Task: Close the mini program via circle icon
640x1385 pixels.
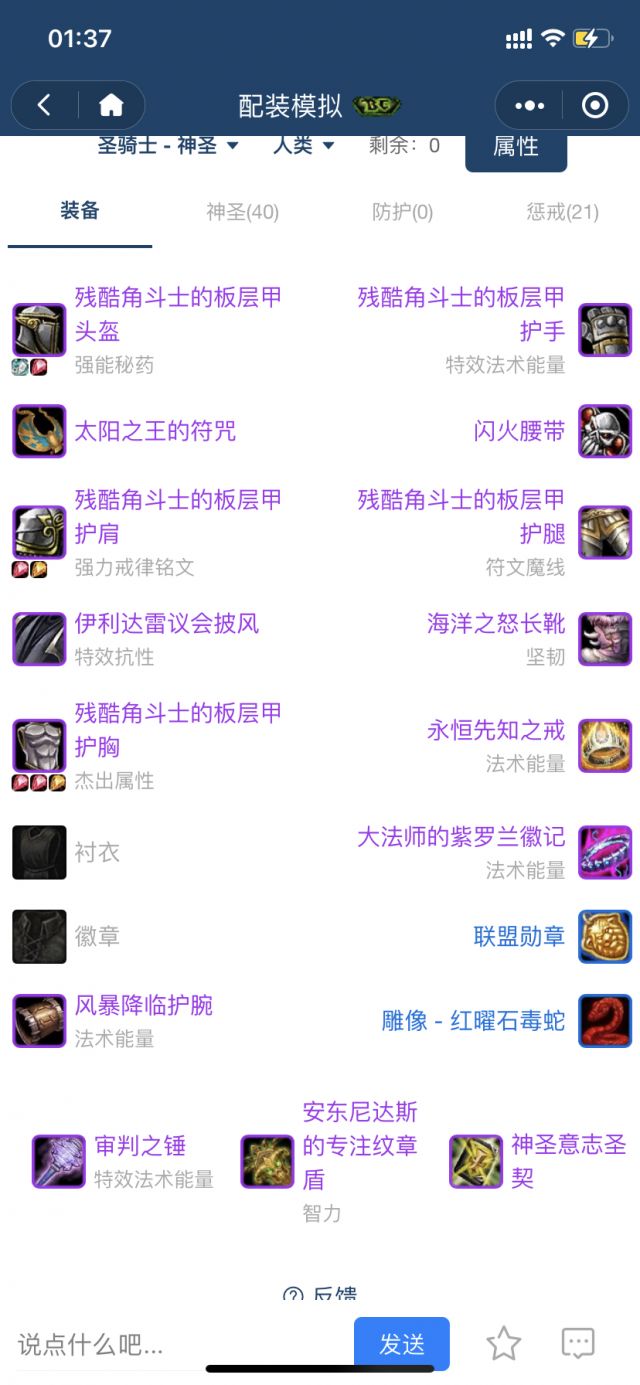Action: click(595, 105)
